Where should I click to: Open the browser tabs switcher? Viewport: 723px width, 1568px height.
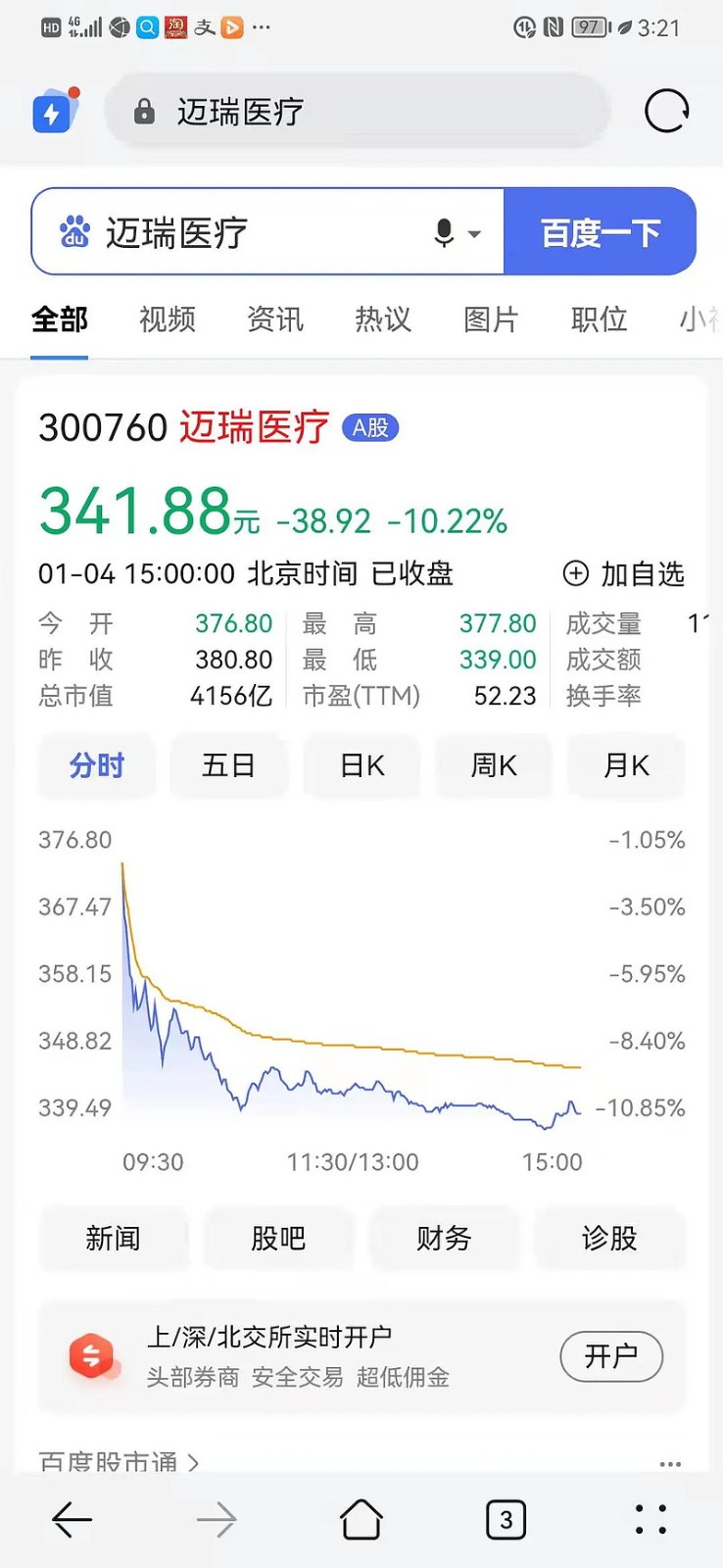506,1520
